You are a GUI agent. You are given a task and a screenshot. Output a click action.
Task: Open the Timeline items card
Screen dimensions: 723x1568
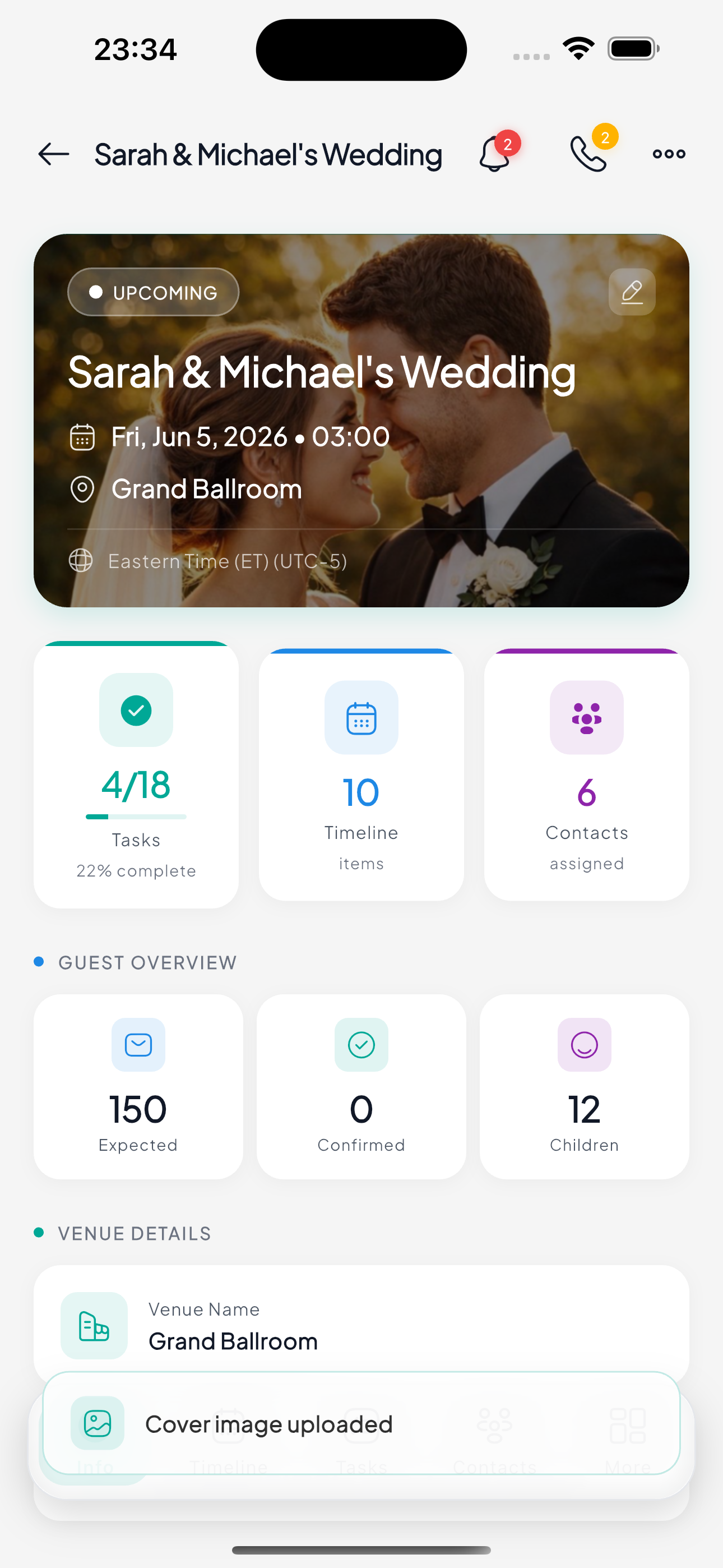pos(361,774)
